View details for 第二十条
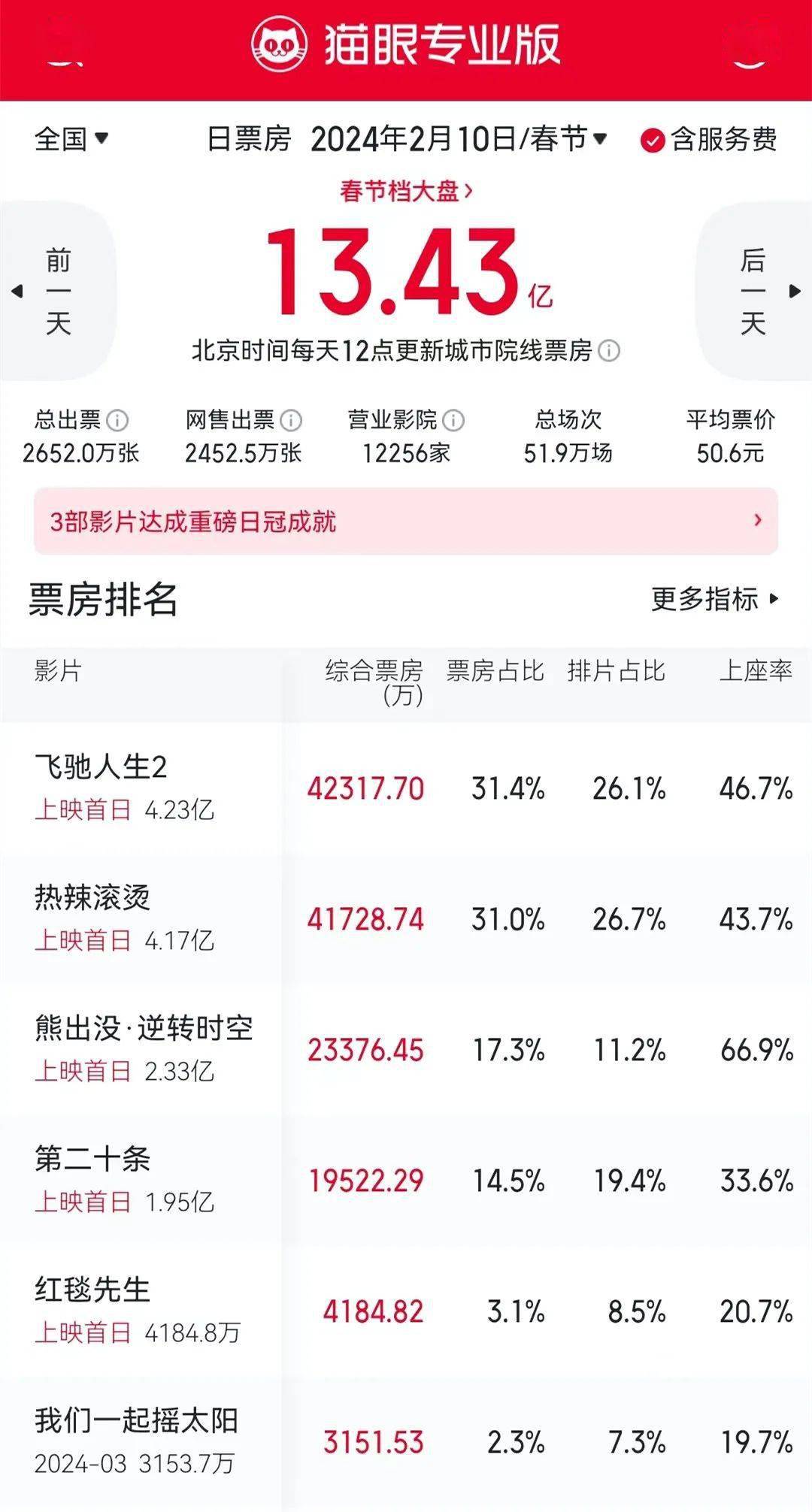Screen dimensions: 812x1512 [406, 1180]
